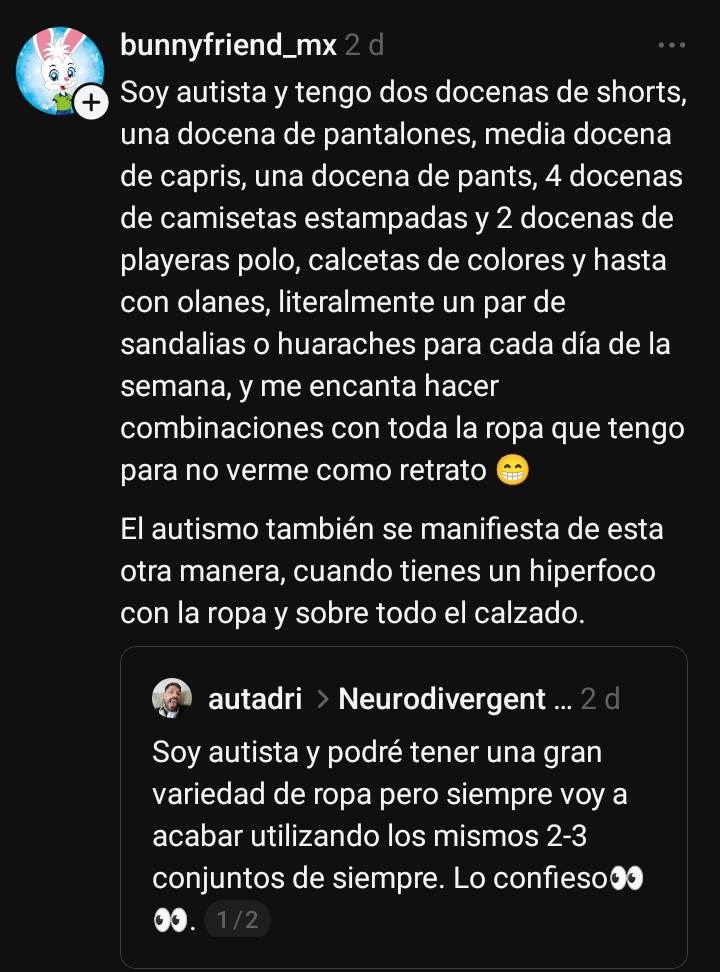Viewport: 720px width, 972px height.
Task: Go to the Neurodivergent community link
Action: click(442, 699)
